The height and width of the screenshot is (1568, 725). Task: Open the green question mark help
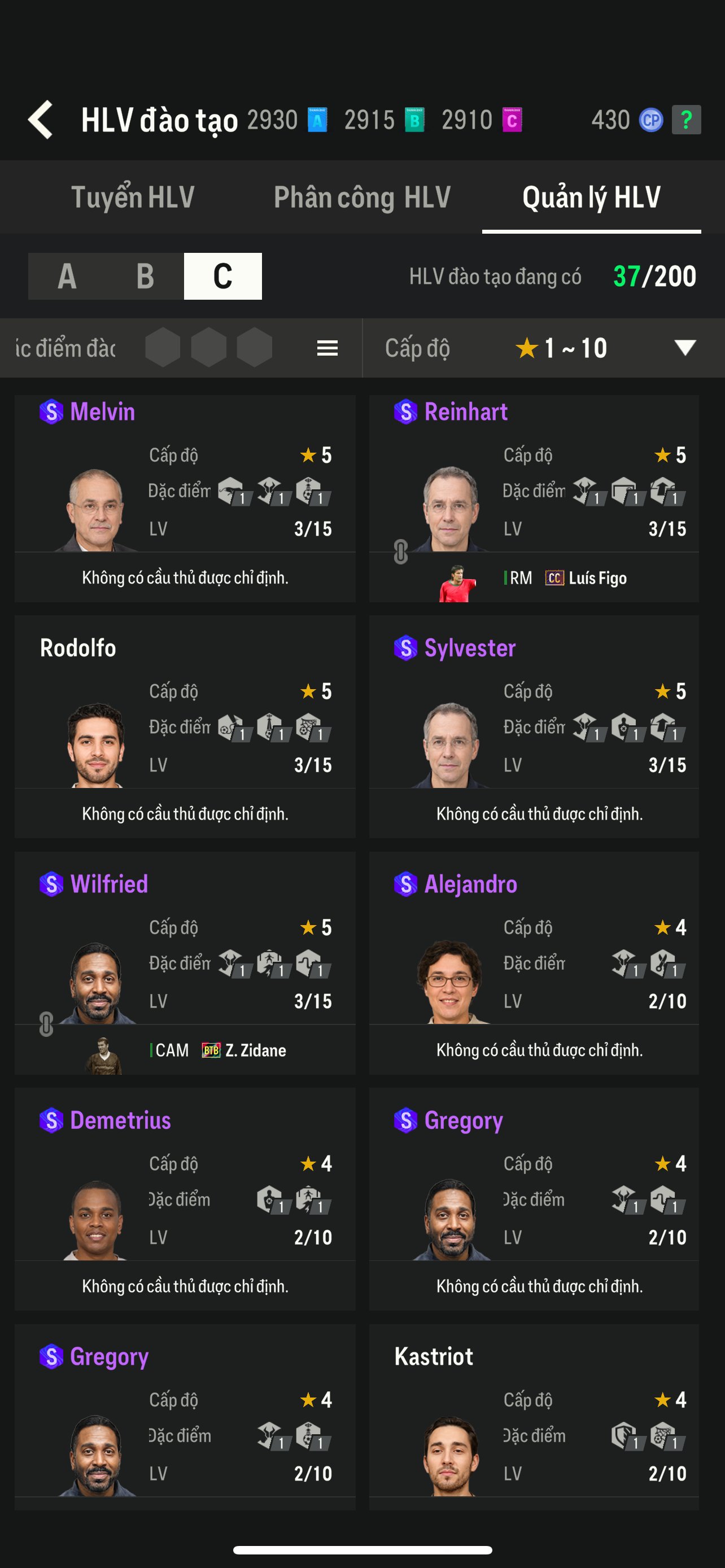point(685,119)
